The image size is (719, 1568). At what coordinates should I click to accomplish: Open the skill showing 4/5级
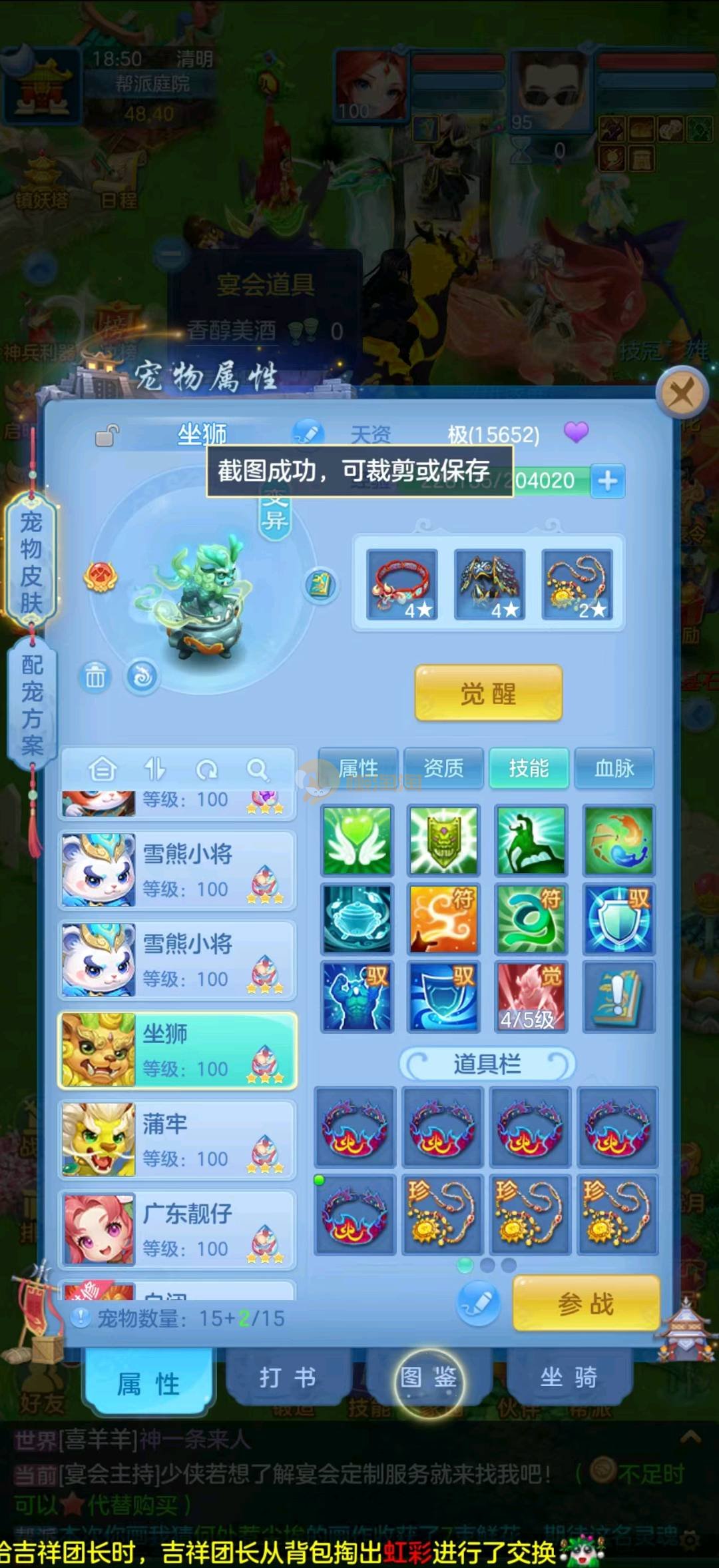point(531,997)
